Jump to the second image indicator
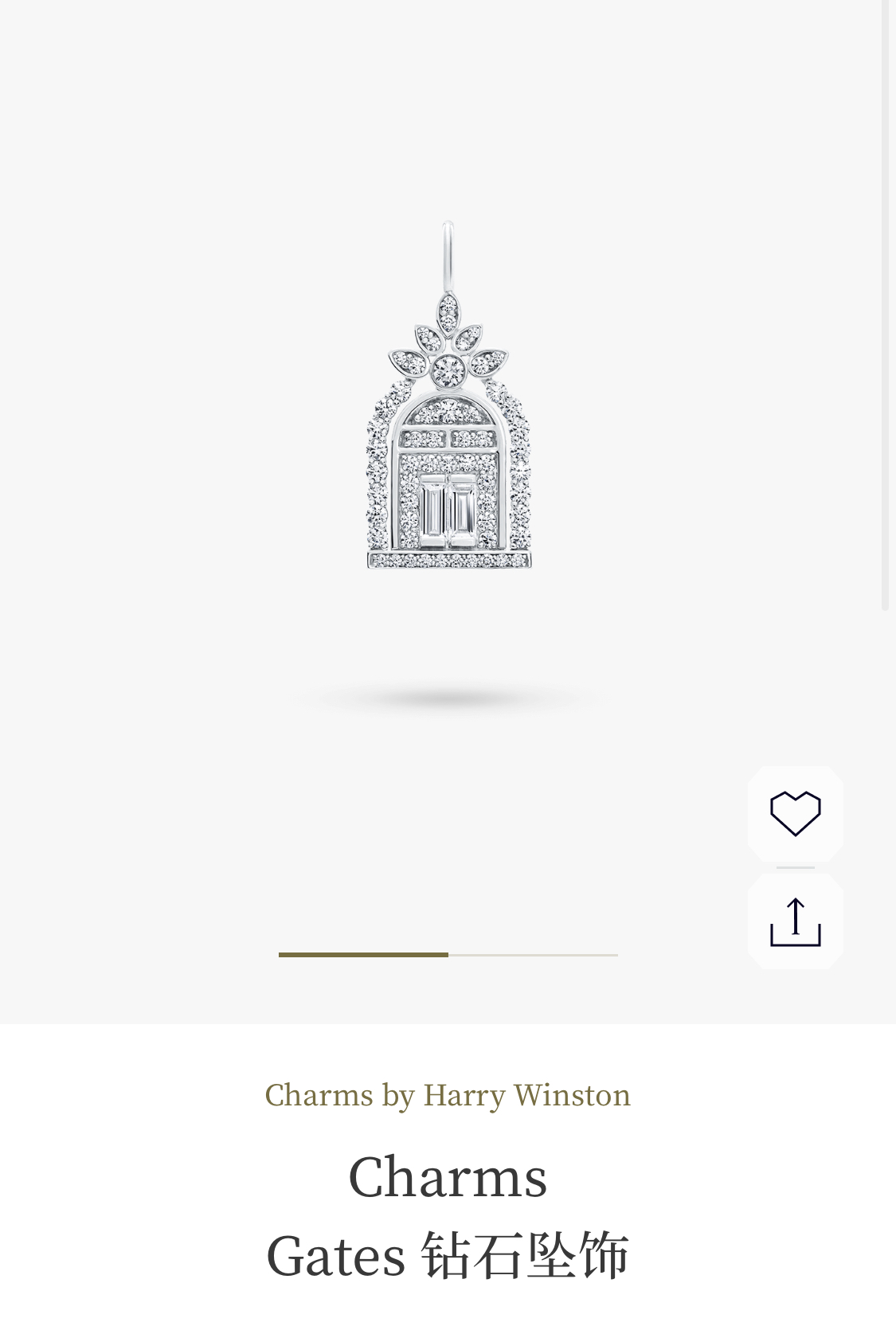This screenshot has height=1330, width=896. (x=533, y=954)
